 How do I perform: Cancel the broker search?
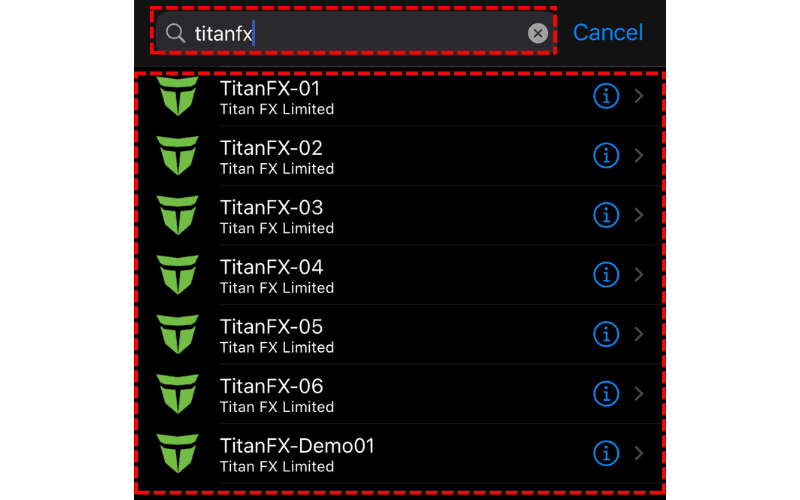[607, 33]
